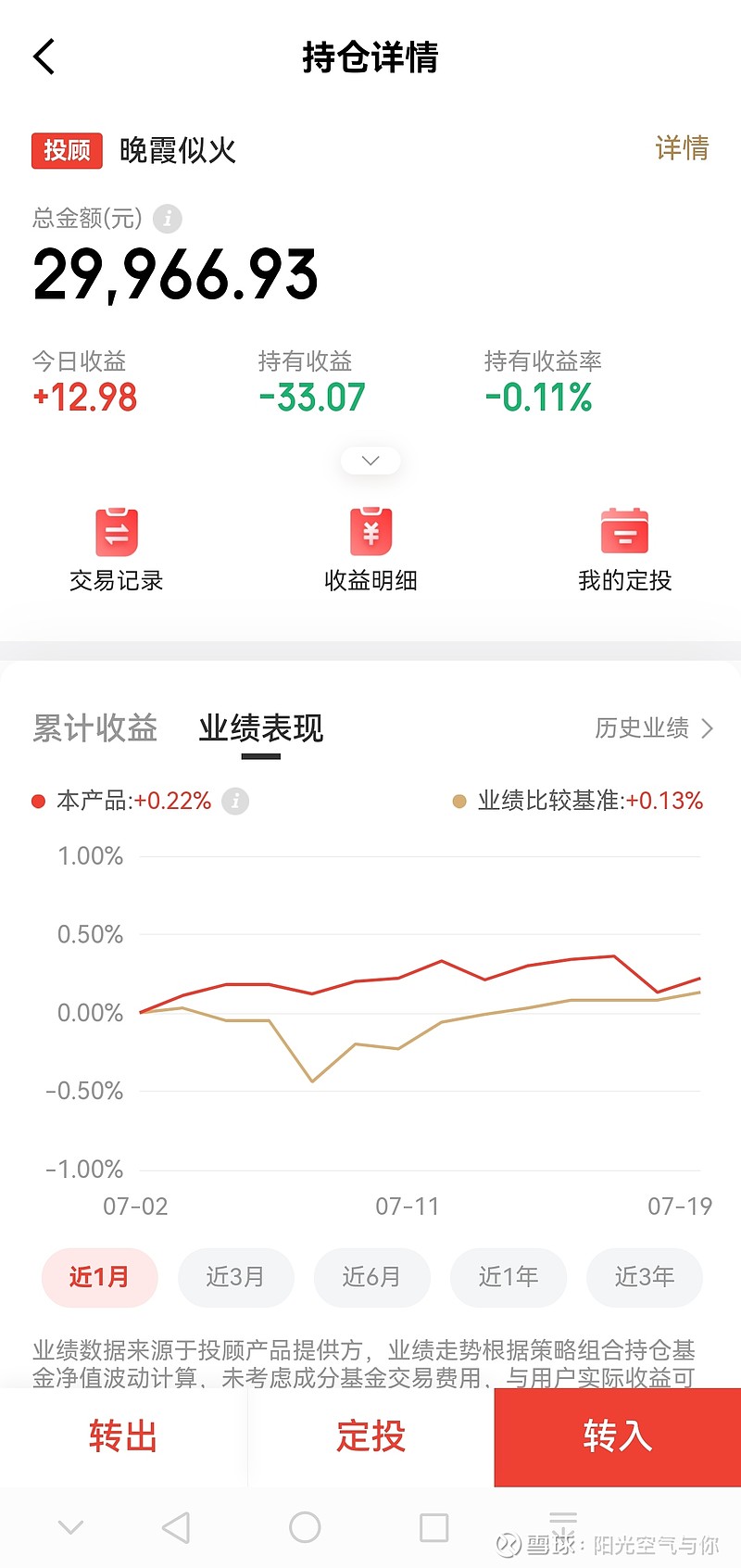Switch to the 业绩表现 tab
Viewport: 741px width, 1568px height.
[x=260, y=729]
